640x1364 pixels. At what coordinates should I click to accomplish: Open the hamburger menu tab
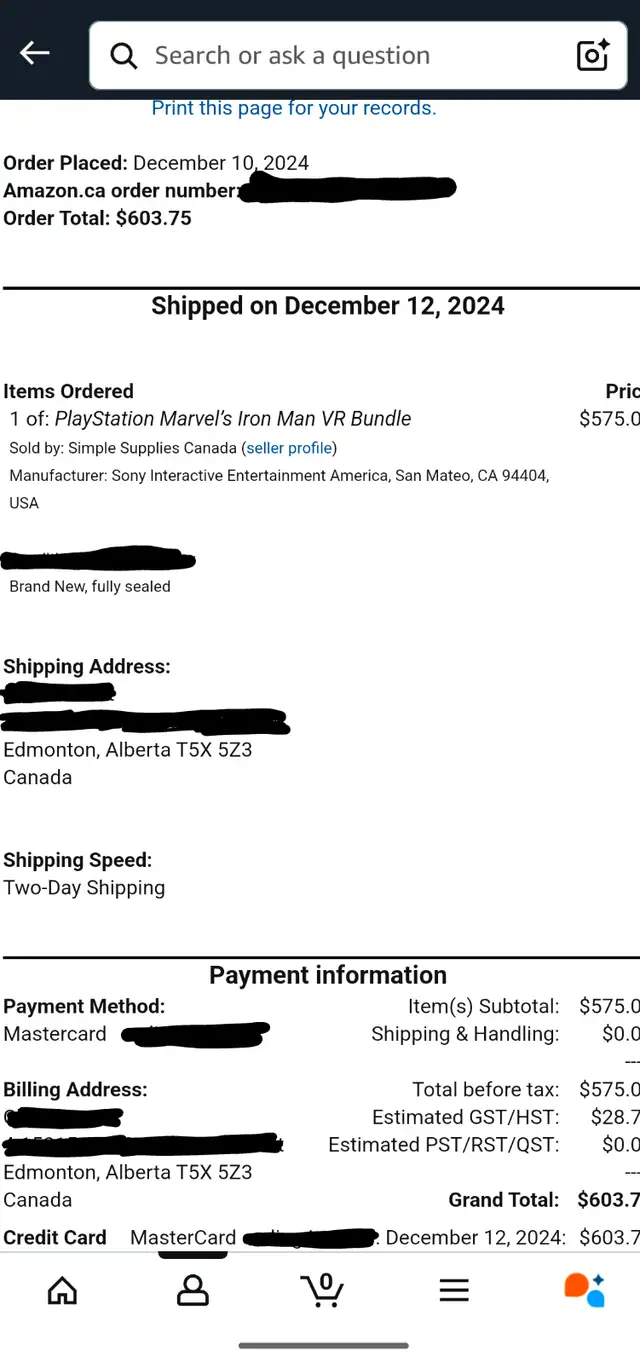click(454, 1291)
